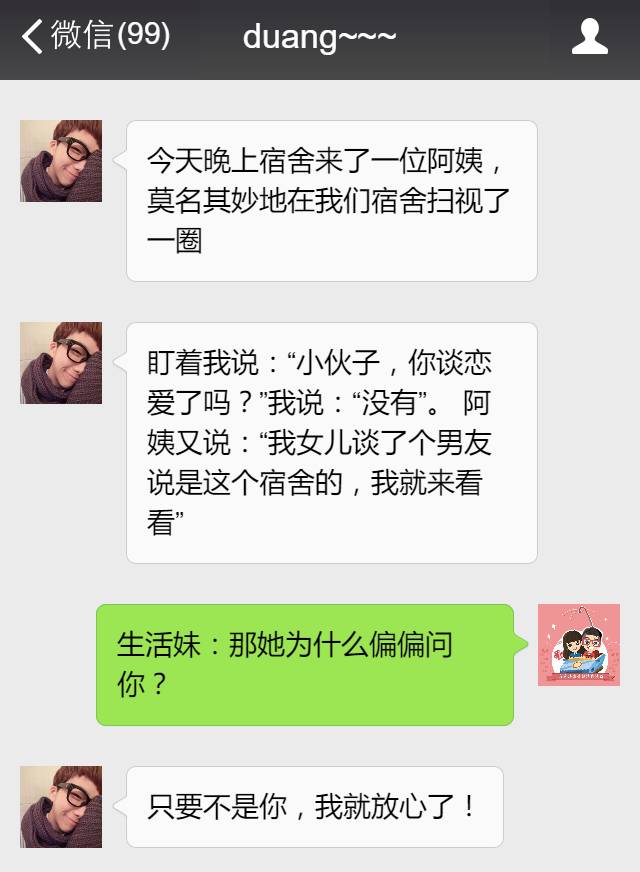View profile from avatar beside 只要不是你，我就放心了
The width and height of the screenshot is (640, 872).
(61, 807)
